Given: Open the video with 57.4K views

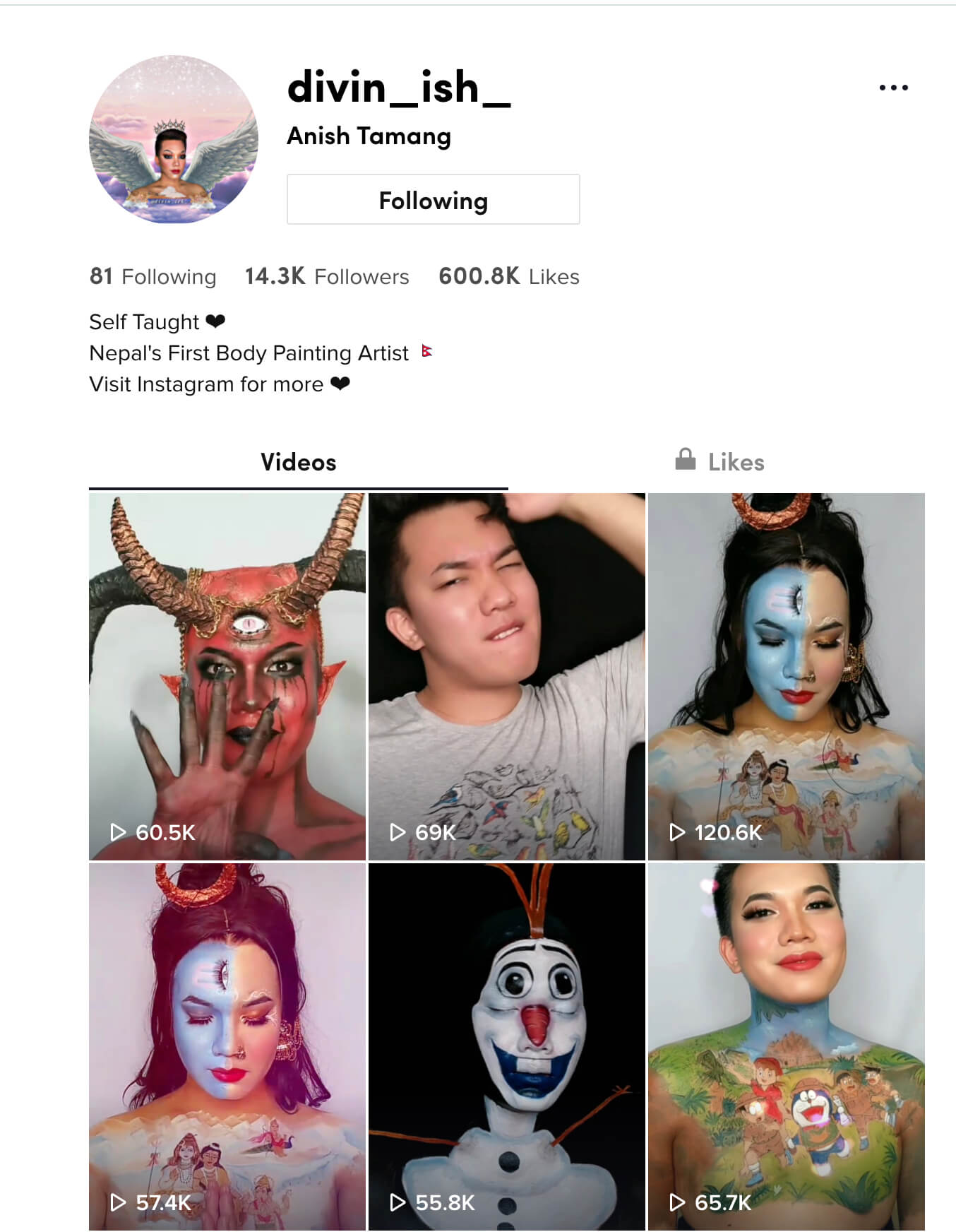Looking at the screenshot, I should coord(227,1046).
